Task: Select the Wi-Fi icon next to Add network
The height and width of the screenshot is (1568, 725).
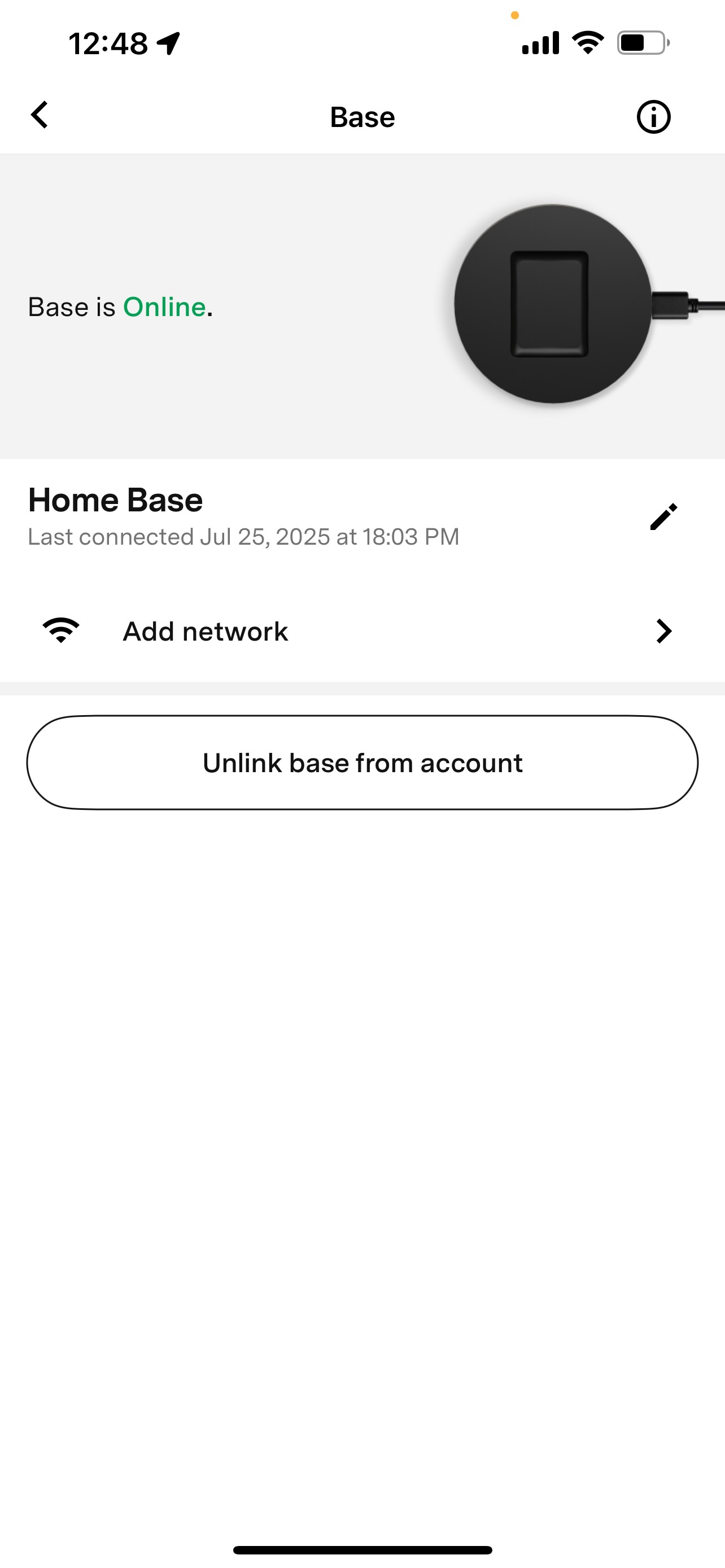Action: [61, 630]
